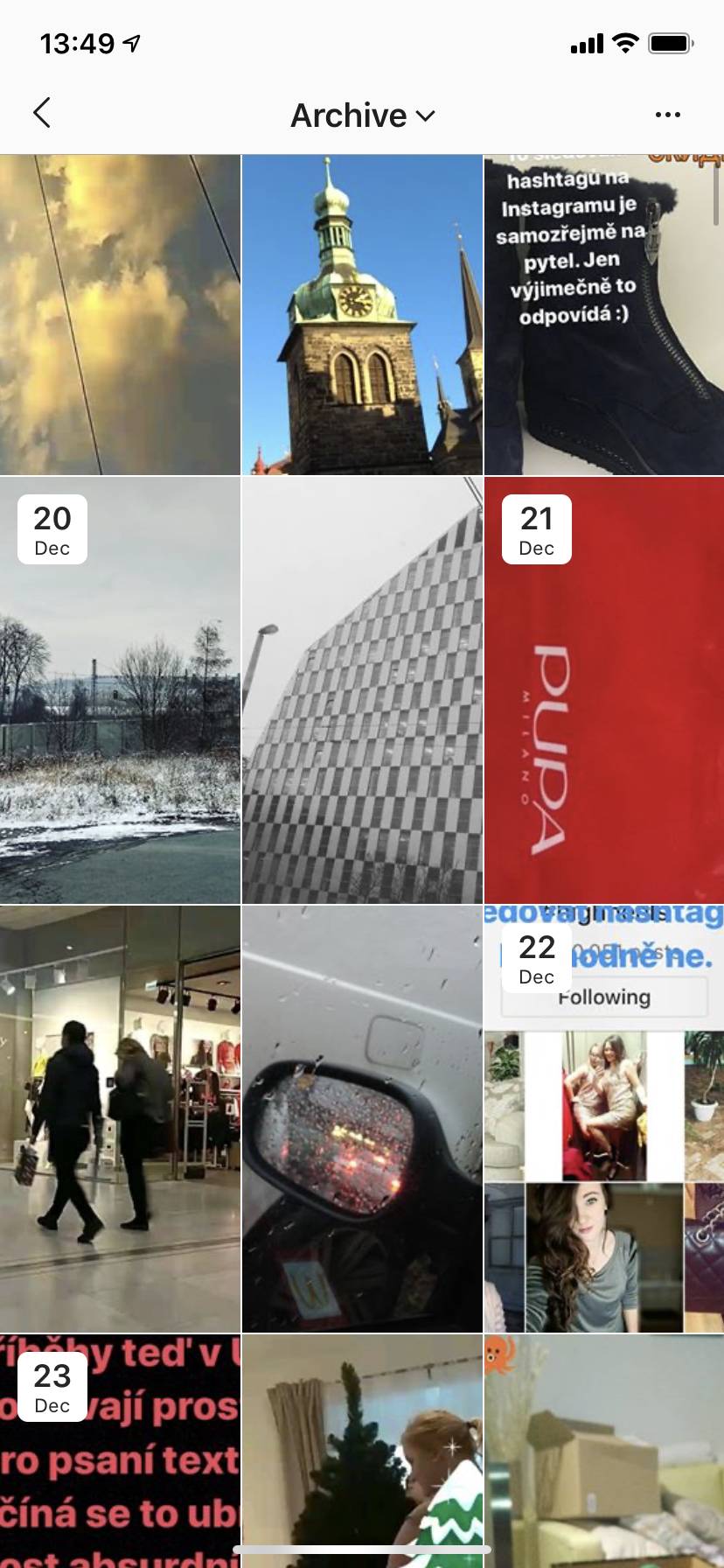Image resolution: width=724 pixels, height=1568 pixels.
Task: Open the three-dot more options menu
Action: point(667,115)
